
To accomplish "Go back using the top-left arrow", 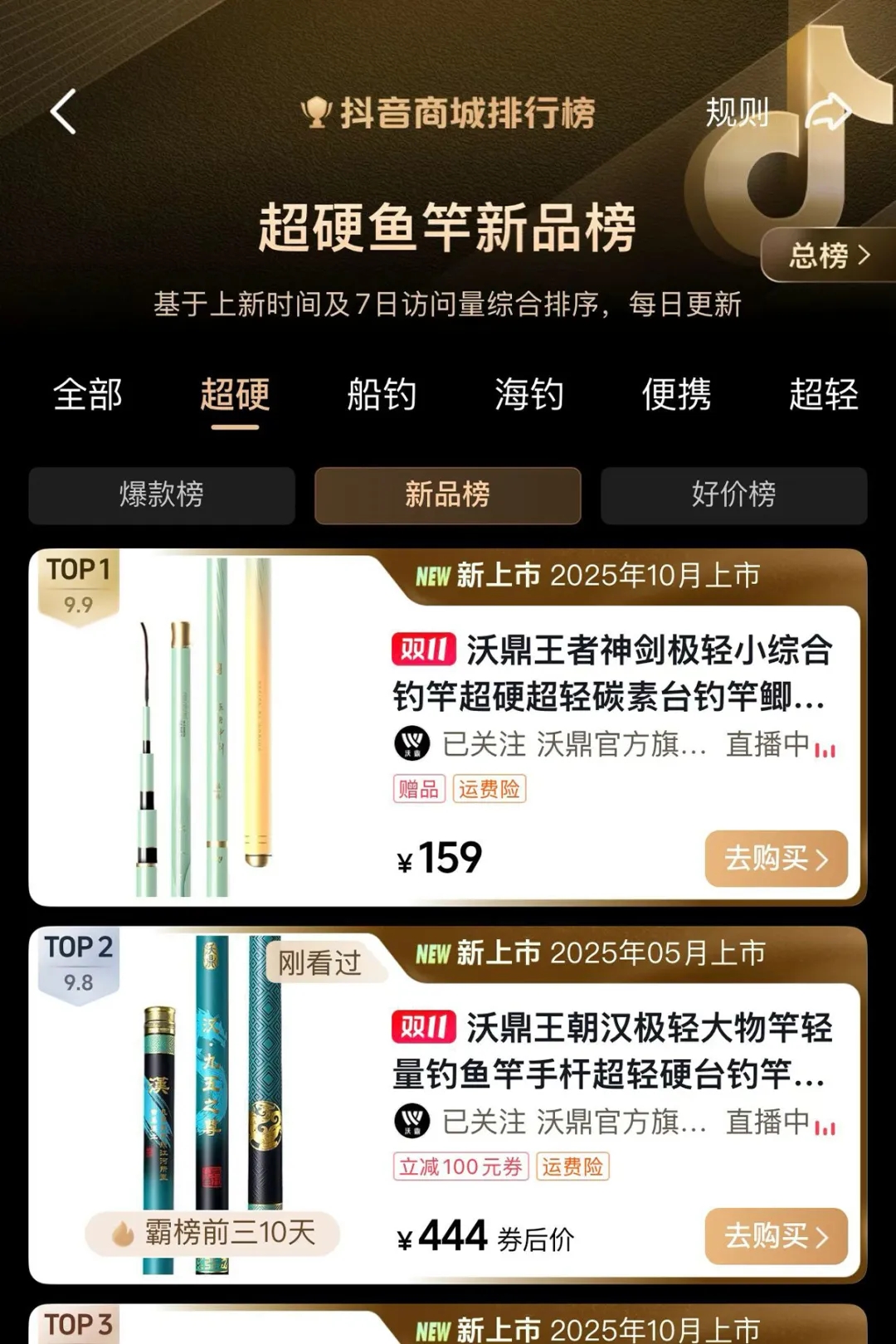I will (64, 112).
